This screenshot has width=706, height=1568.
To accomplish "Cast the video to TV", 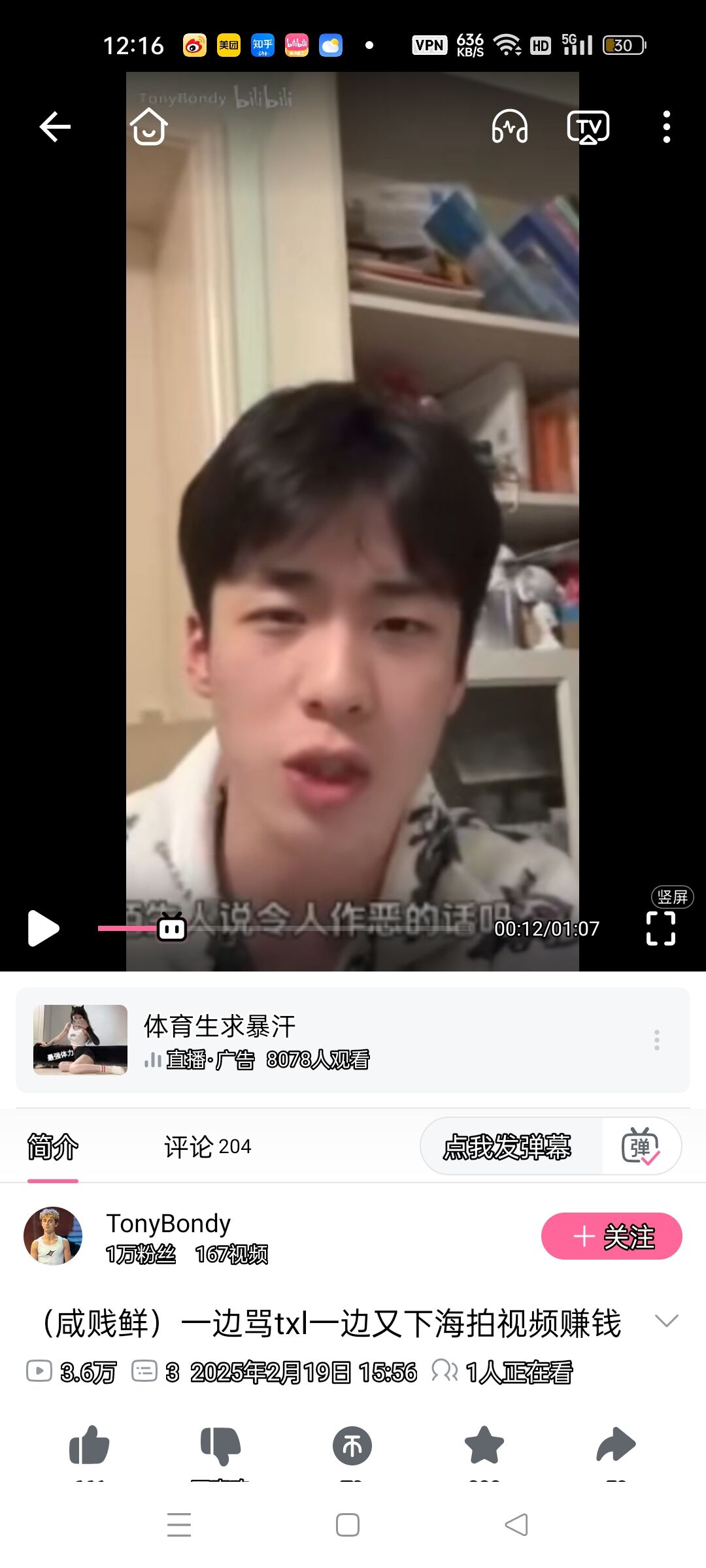I will pyautogui.click(x=588, y=127).
